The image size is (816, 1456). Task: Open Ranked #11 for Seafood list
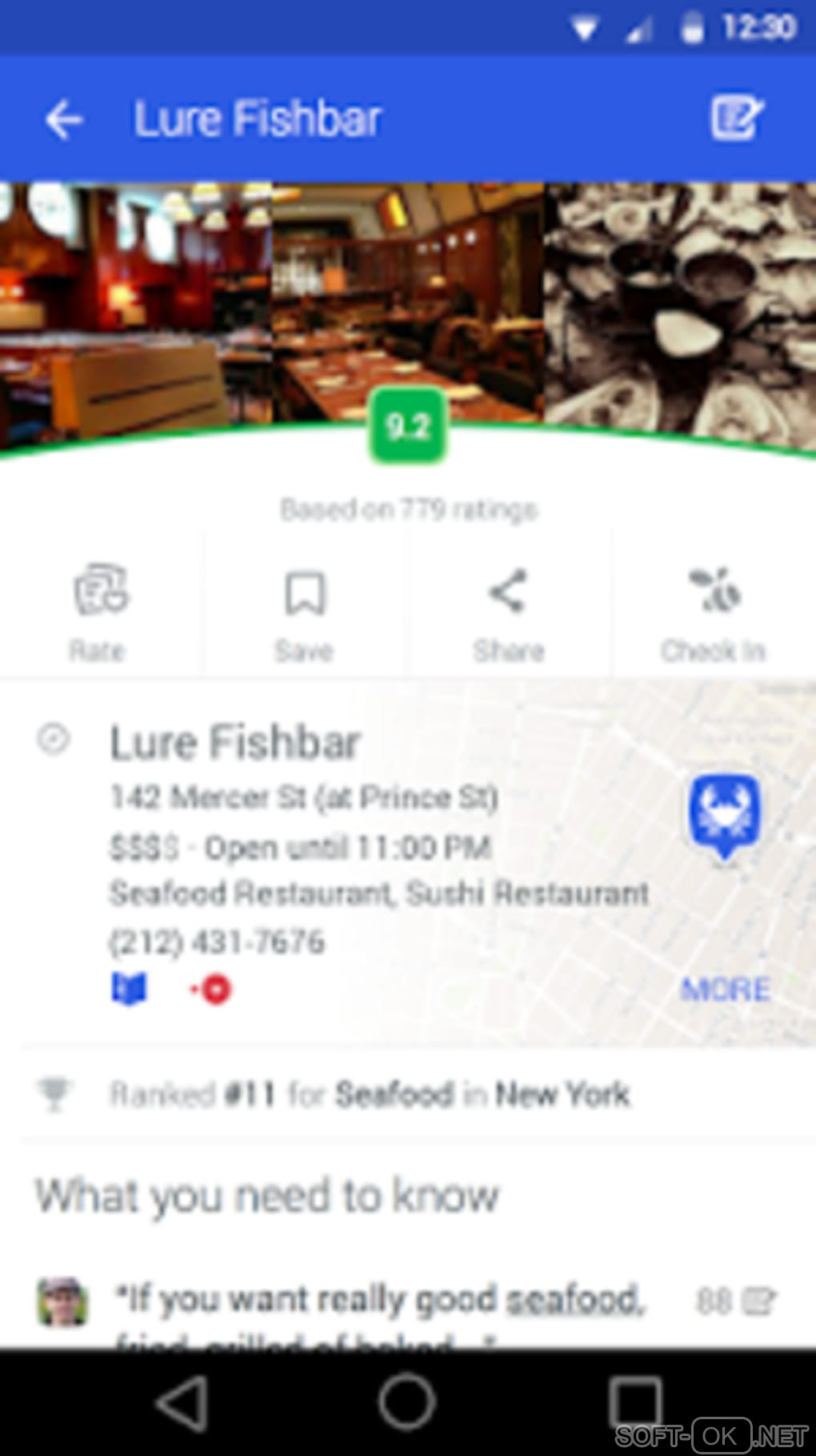pyautogui.click(x=370, y=1093)
